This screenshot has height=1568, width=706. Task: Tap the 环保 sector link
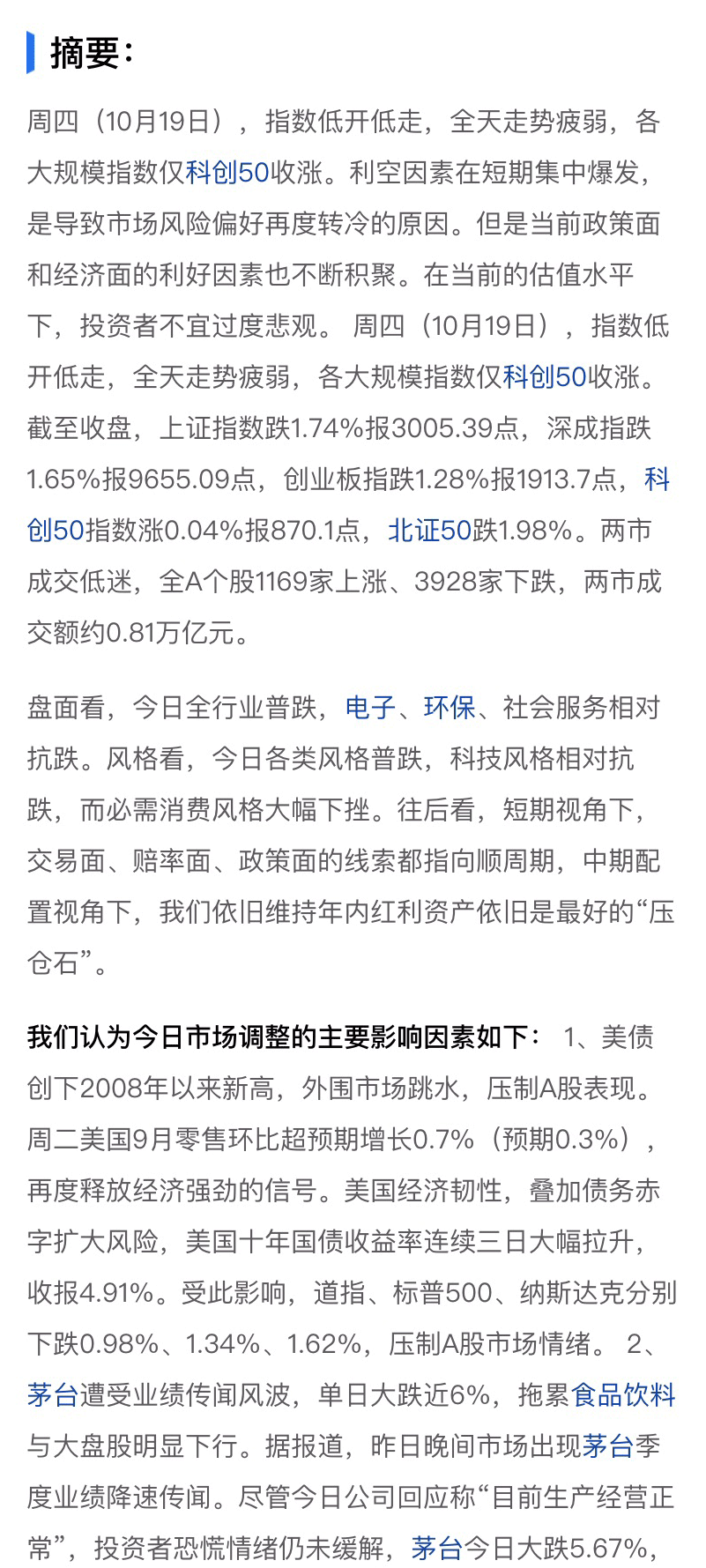[450, 708]
